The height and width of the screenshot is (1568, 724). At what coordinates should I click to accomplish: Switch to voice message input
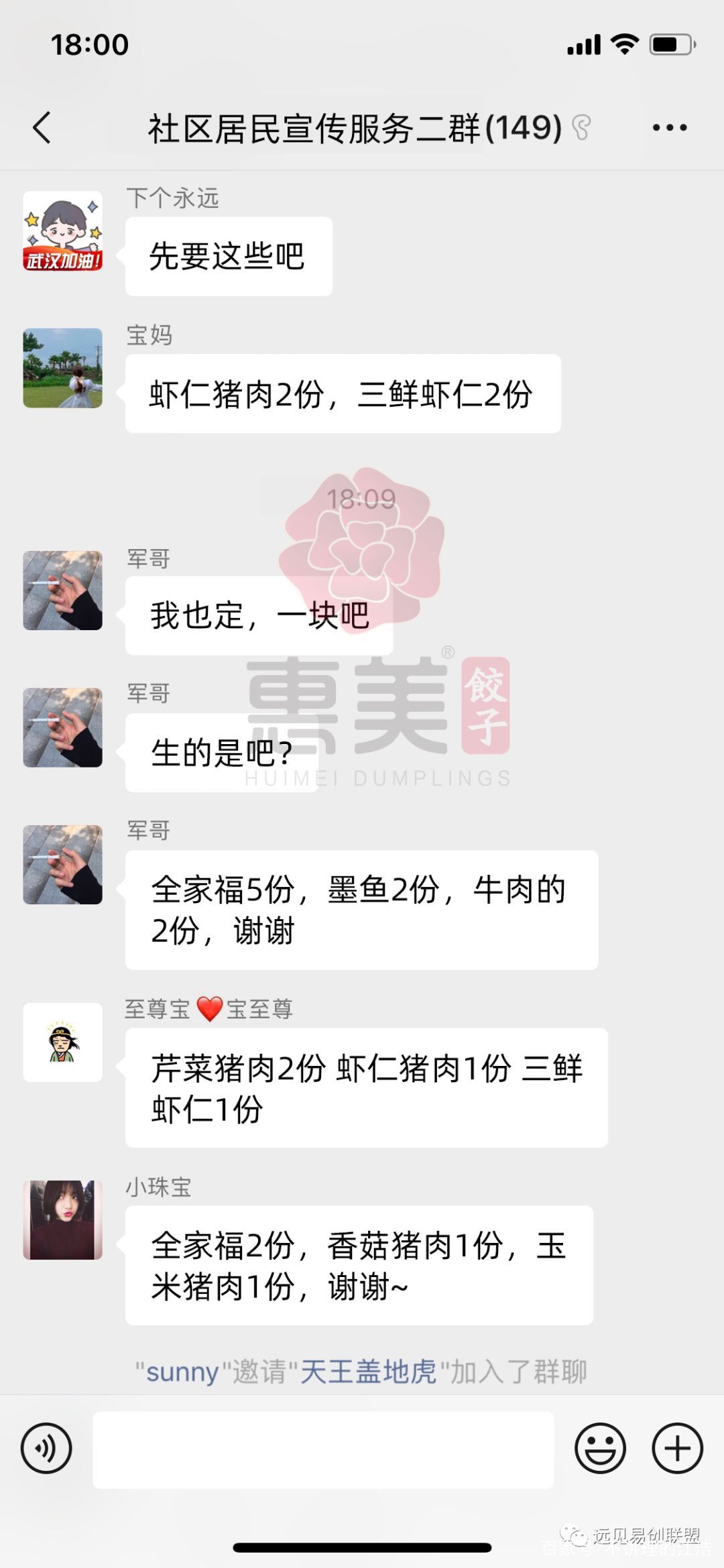[46, 1448]
